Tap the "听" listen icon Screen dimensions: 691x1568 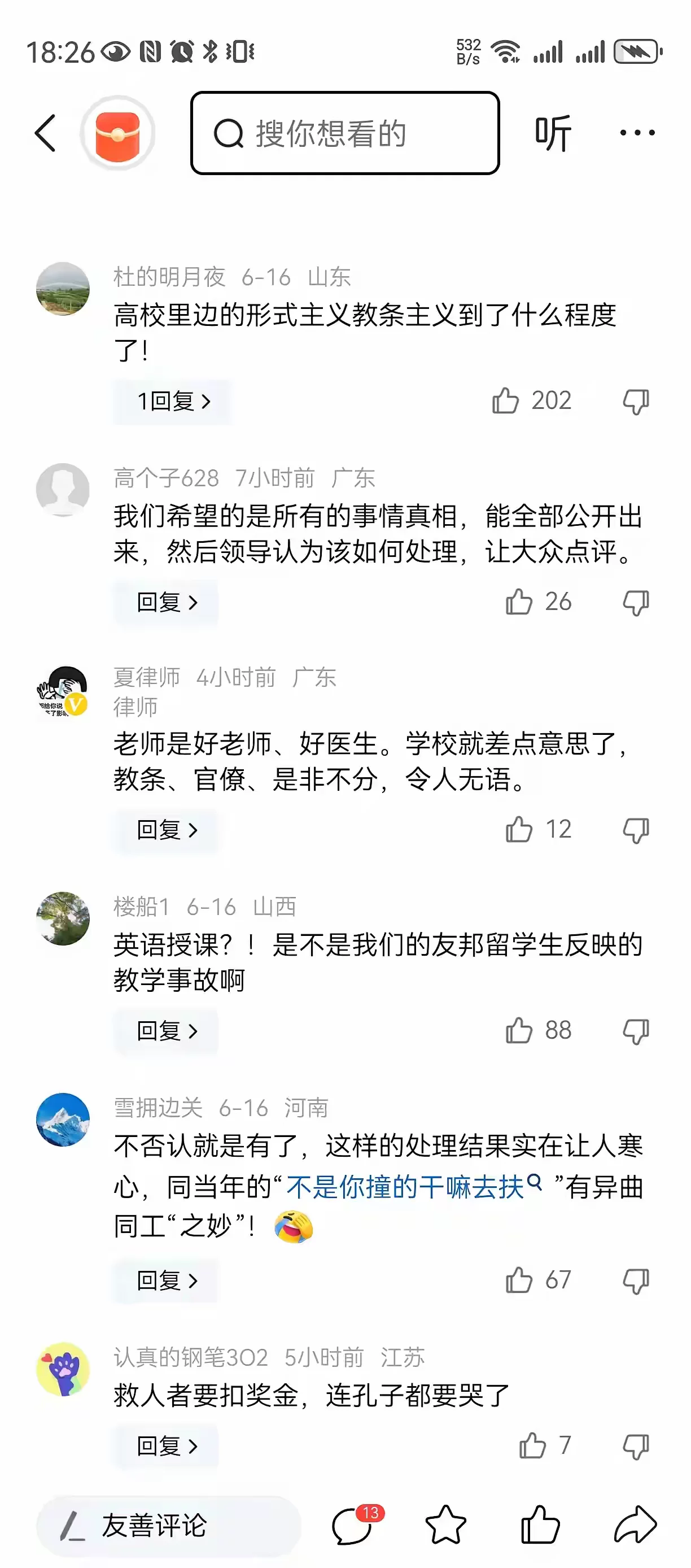tap(552, 133)
